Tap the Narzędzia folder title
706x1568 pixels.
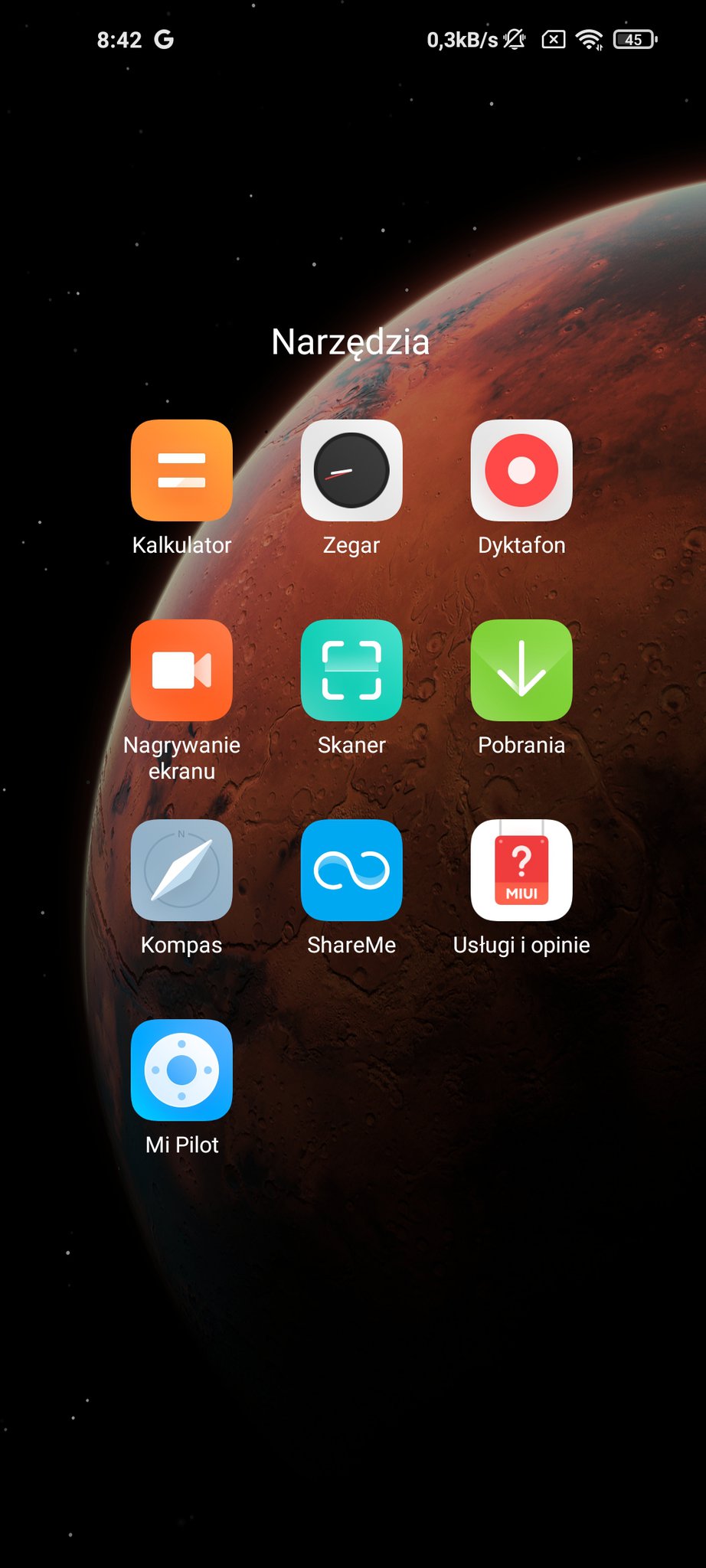[x=351, y=341]
